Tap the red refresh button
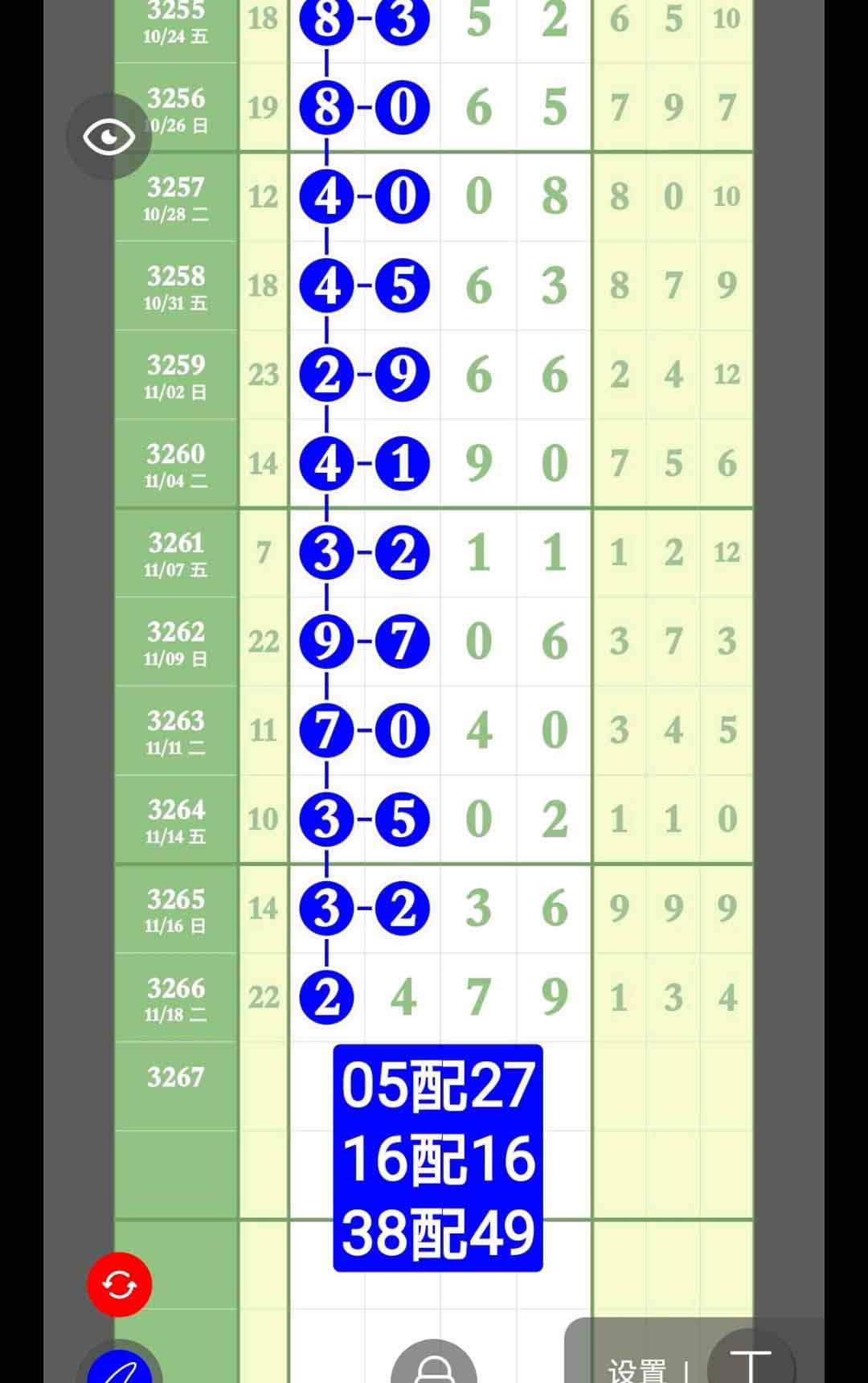The height and width of the screenshot is (1383, 868). [119, 1284]
